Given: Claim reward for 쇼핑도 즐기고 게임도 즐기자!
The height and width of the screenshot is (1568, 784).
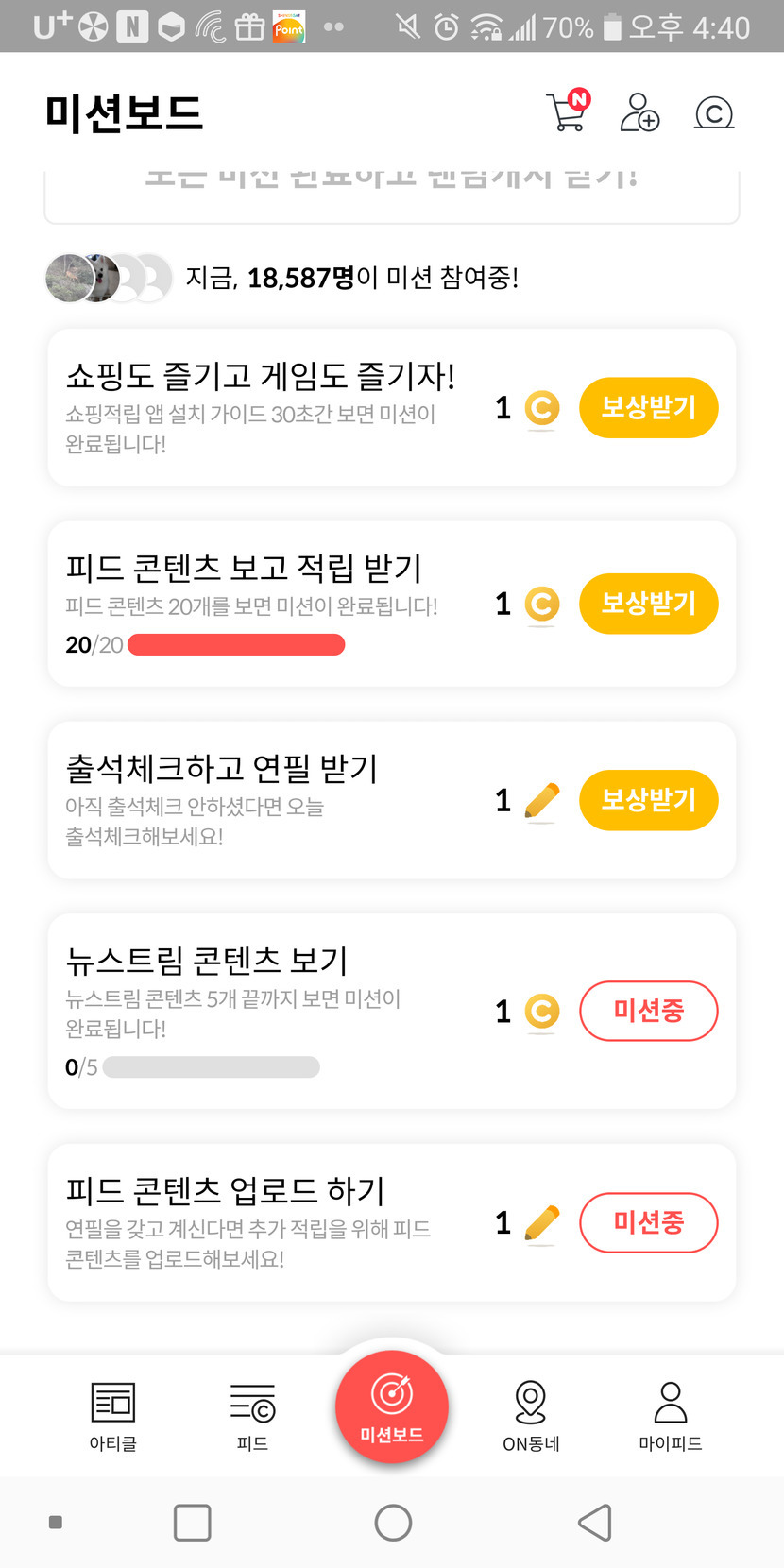Looking at the screenshot, I should [648, 408].
